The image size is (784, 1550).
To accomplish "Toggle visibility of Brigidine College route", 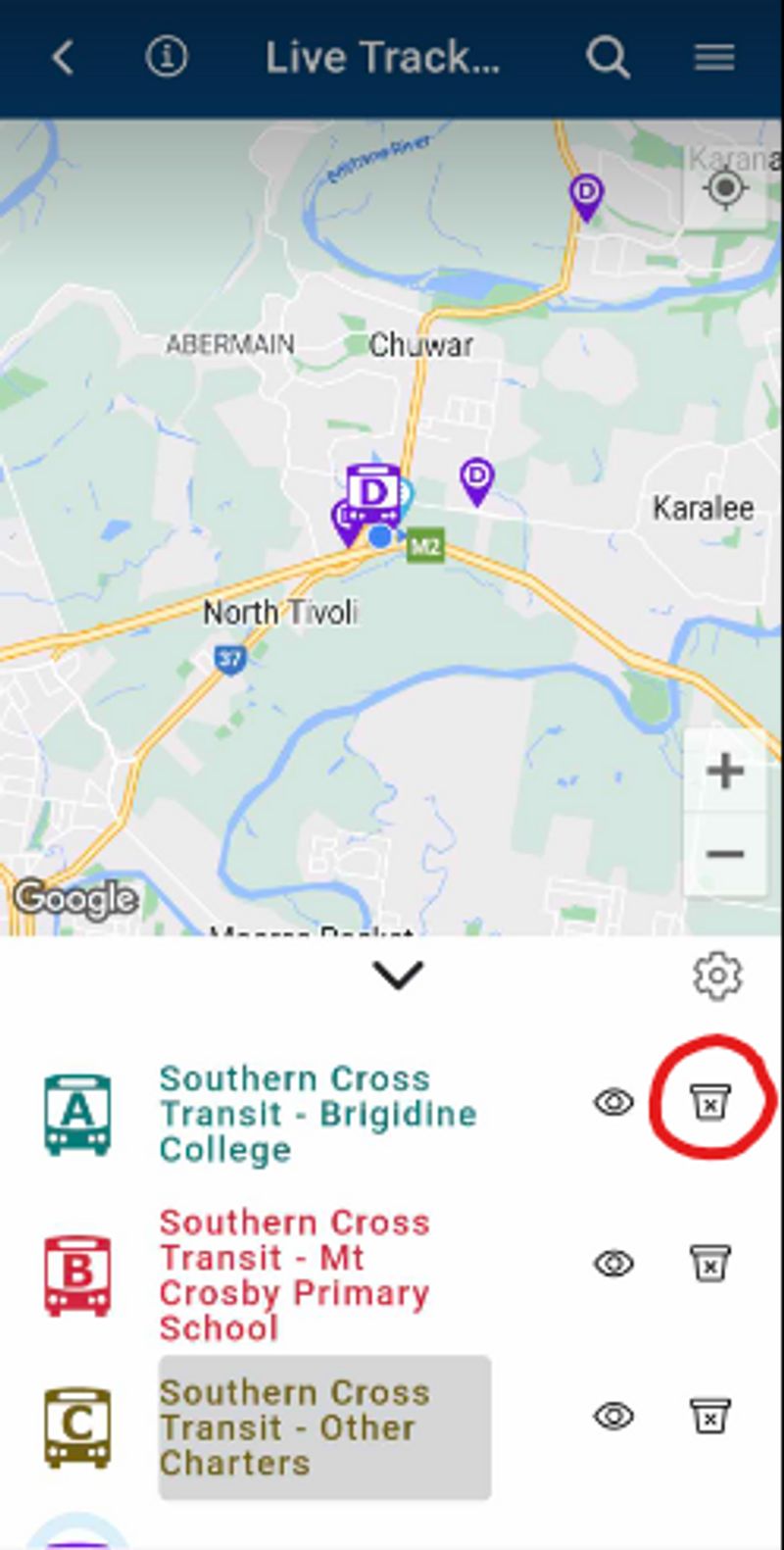I will pyautogui.click(x=613, y=1103).
